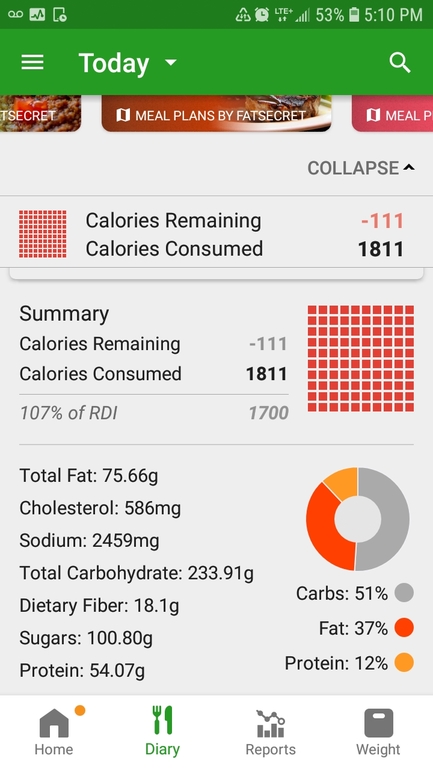
Task: Collapse the summary section
Action: (x=361, y=168)
